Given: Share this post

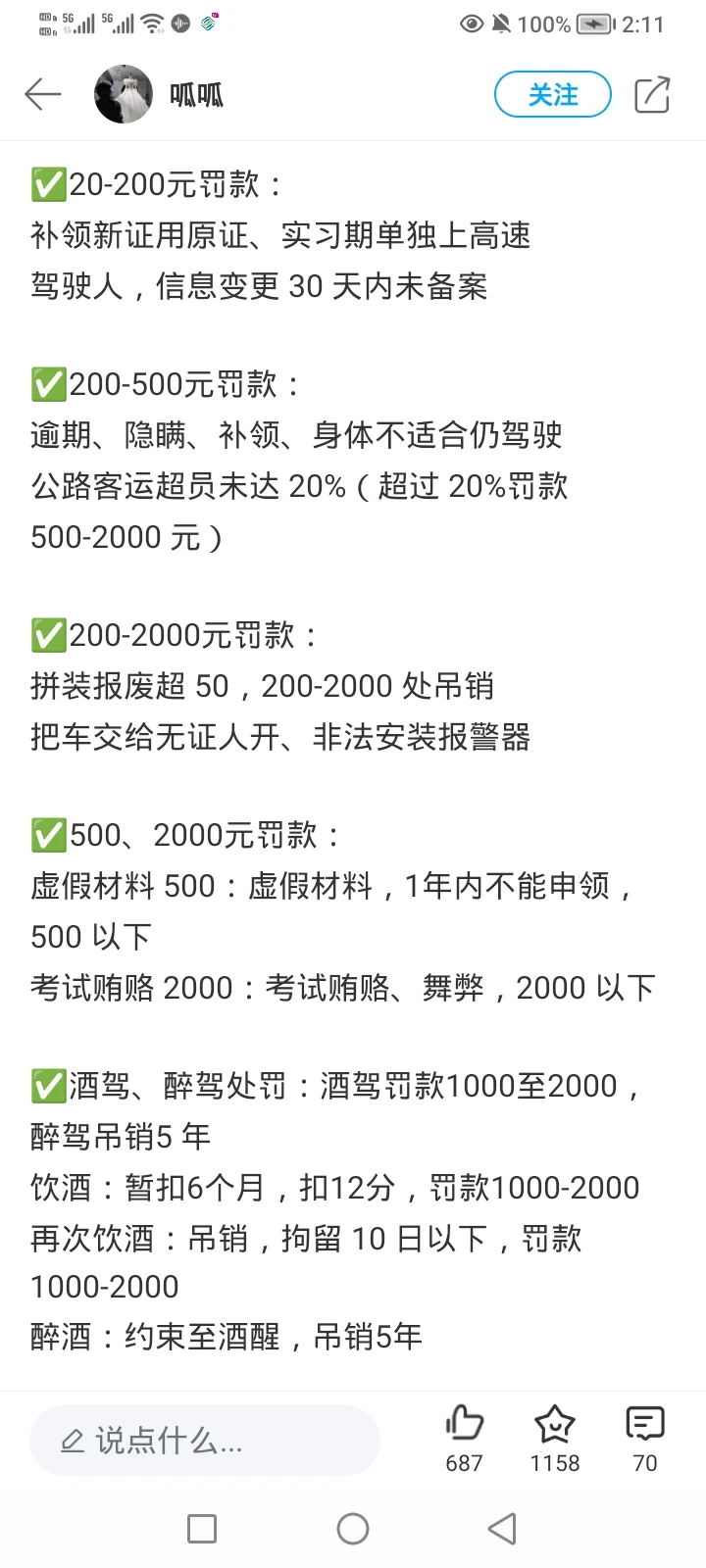Looking at the screenshot, I should click(652, 94).
